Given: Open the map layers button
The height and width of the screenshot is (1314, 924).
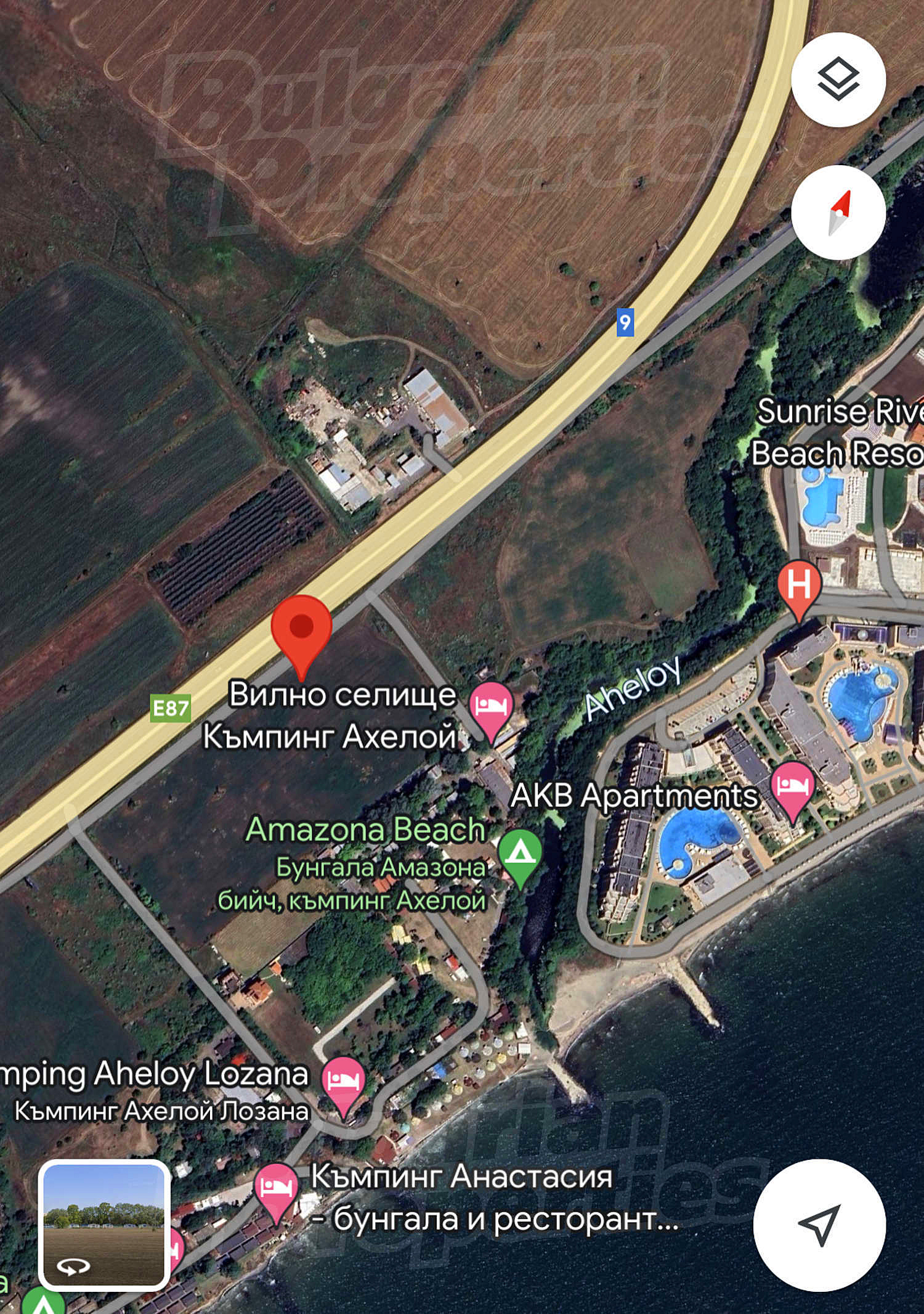Looking at the screenshot, I should 838,80.
